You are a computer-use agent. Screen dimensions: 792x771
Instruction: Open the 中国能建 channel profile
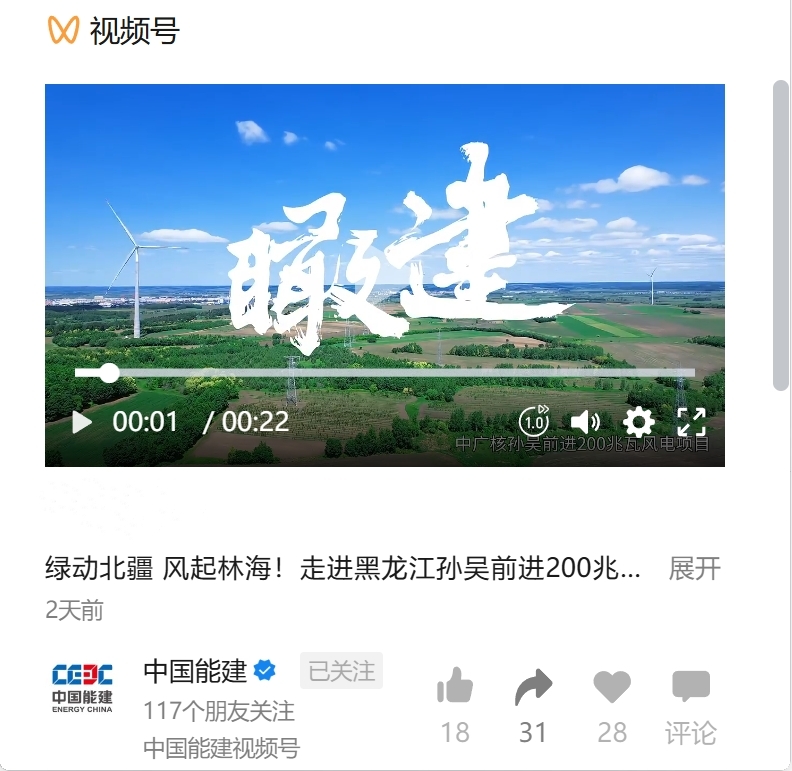coord(195,670)
